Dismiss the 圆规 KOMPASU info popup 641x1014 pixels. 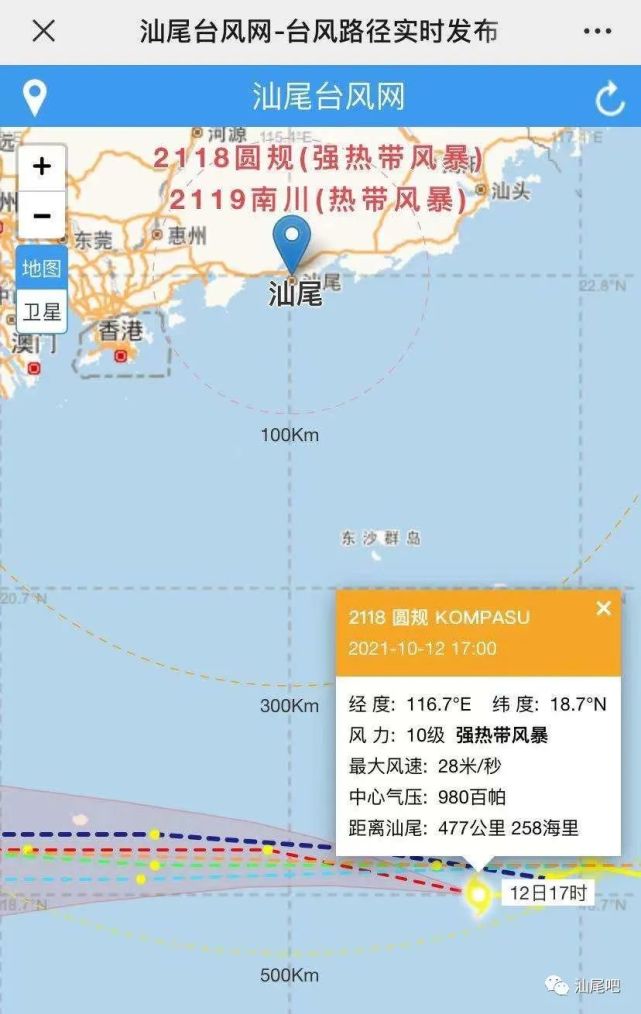pos(603,608)
